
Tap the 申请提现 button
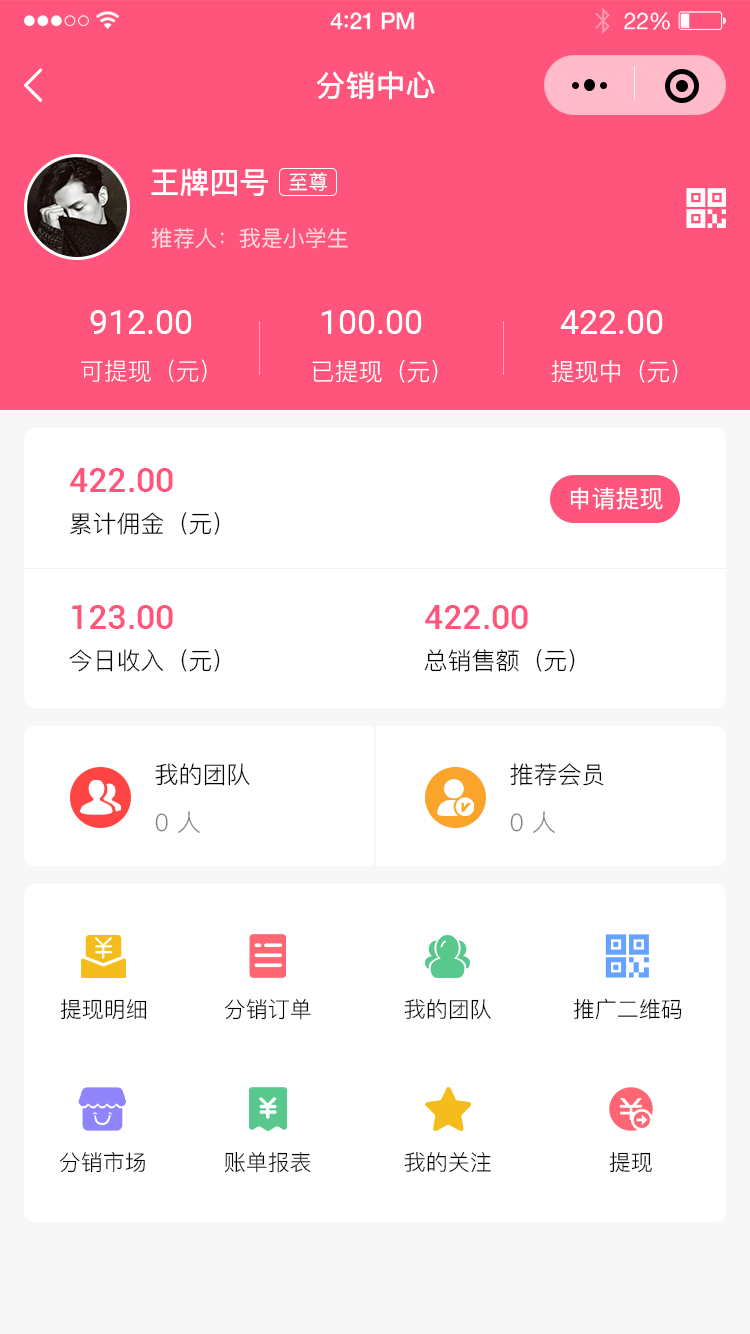pyautogui.click(x=615, y=499)
